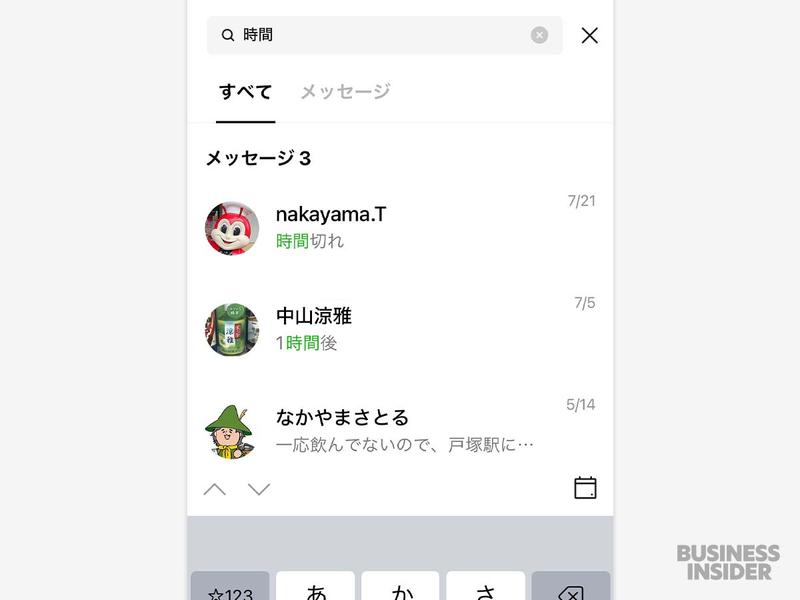
Task: Open the message result from 中山涼雅
Action: click(400, 329)
